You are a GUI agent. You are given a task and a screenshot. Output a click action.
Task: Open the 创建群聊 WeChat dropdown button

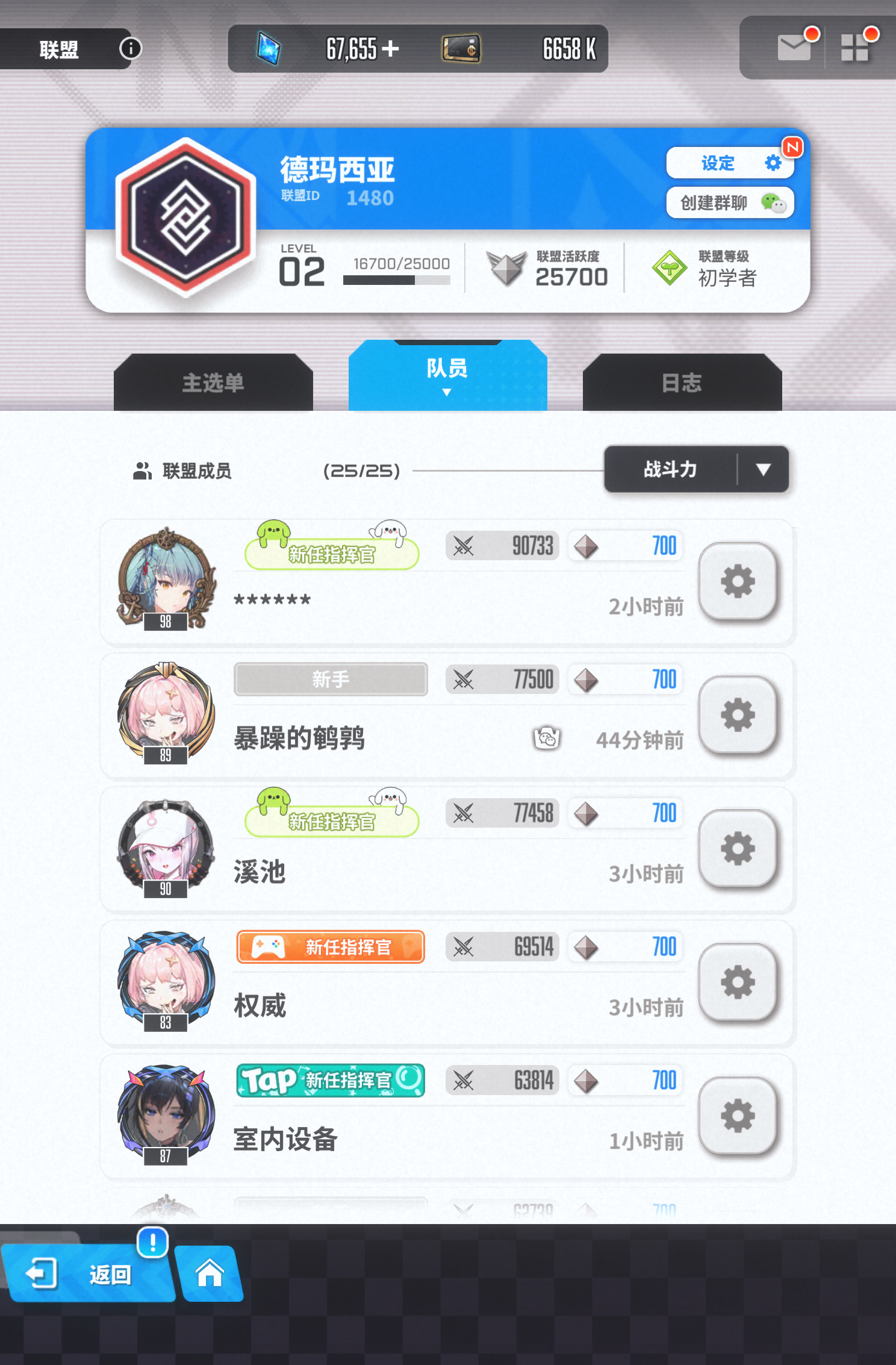730,203
